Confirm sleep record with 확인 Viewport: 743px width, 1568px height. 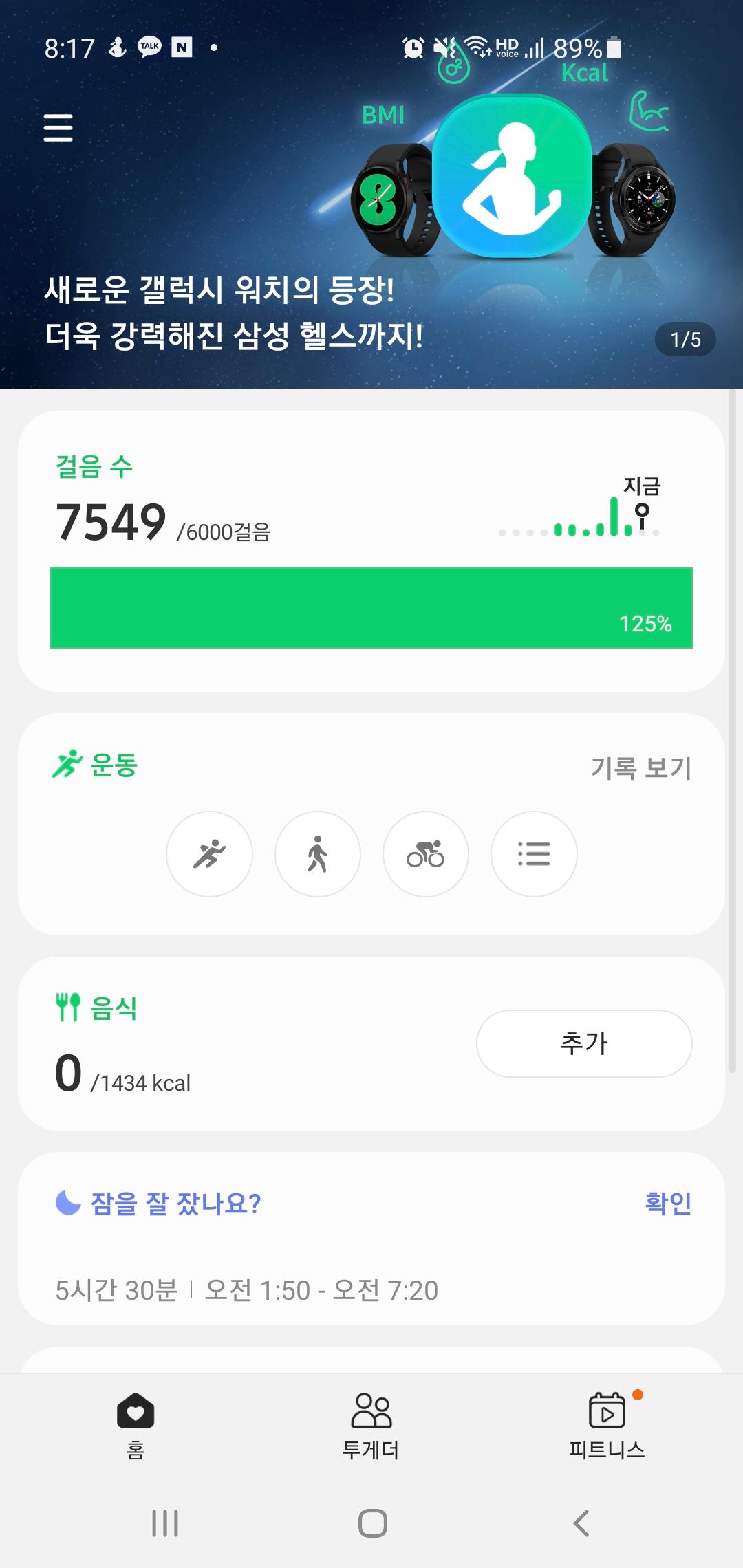[668, 1203]
